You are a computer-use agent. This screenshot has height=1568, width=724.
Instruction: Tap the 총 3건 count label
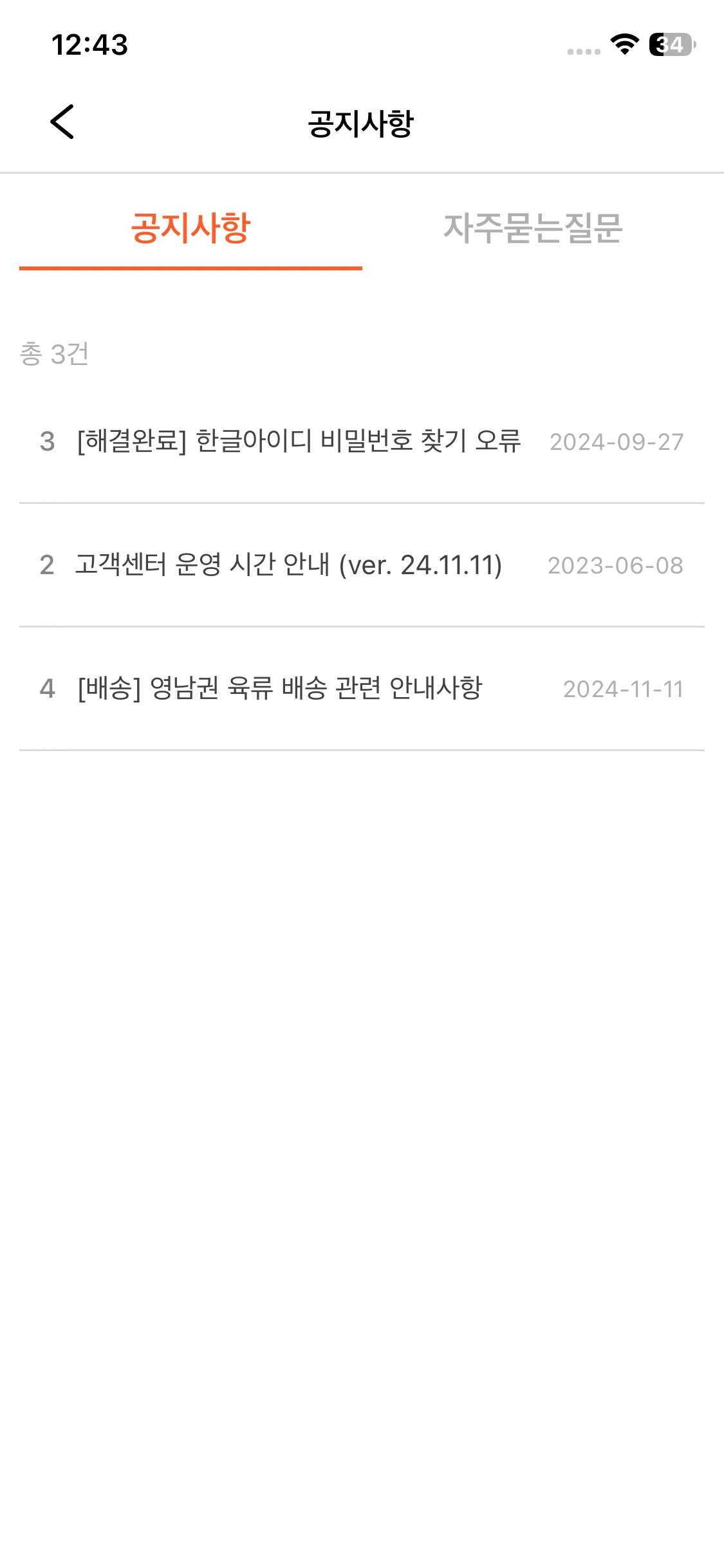[x=53, y=353]
